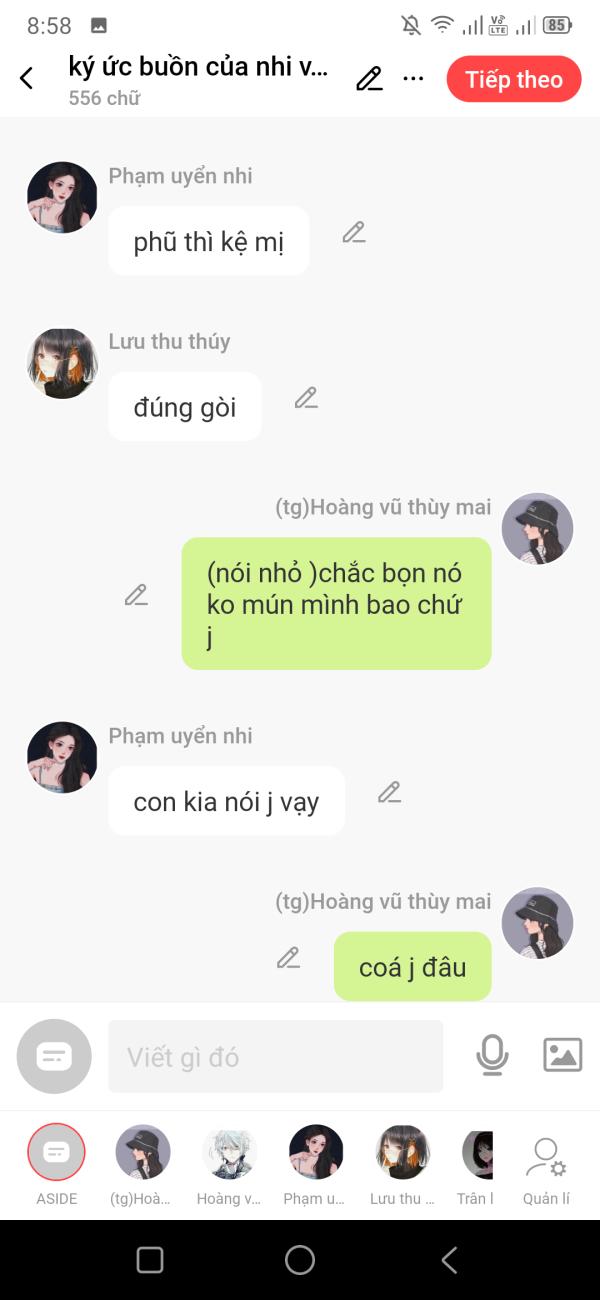The height and width of the screenshot is (1300, 600).
Task: Go back using the top-left arrow
Action: pos(27,78)
